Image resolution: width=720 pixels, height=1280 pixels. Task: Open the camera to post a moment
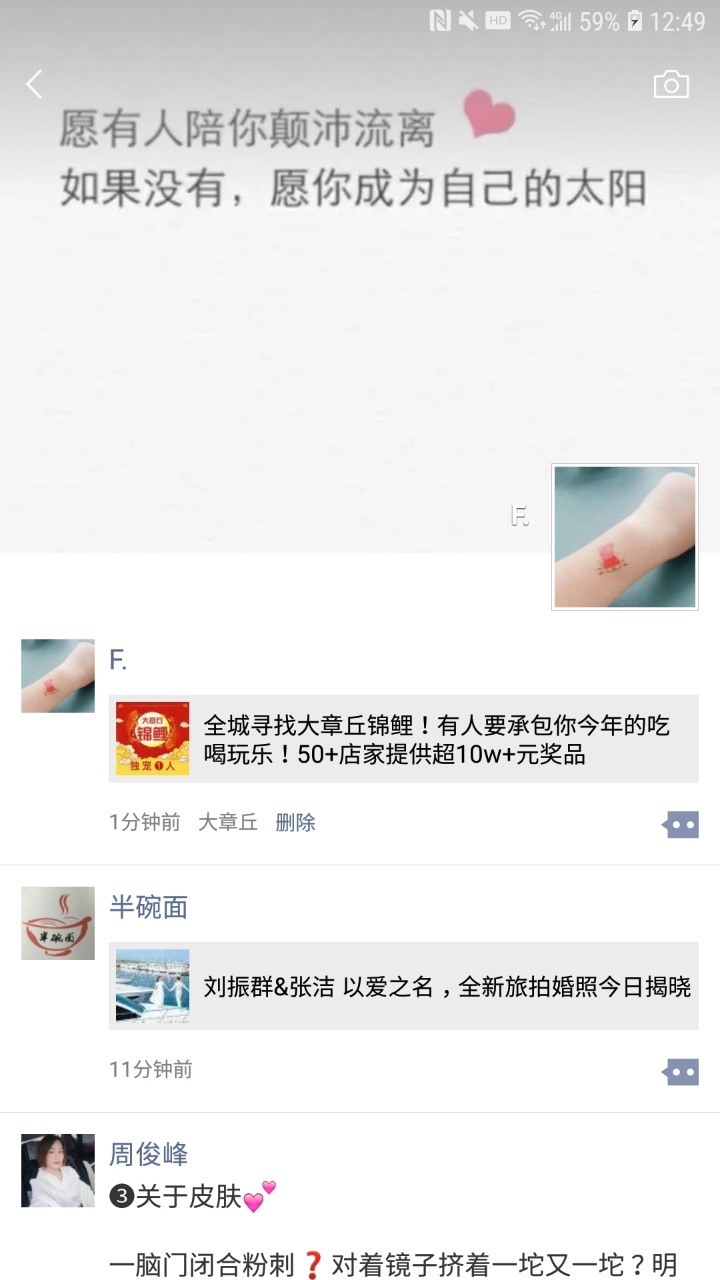click(671, 85)
